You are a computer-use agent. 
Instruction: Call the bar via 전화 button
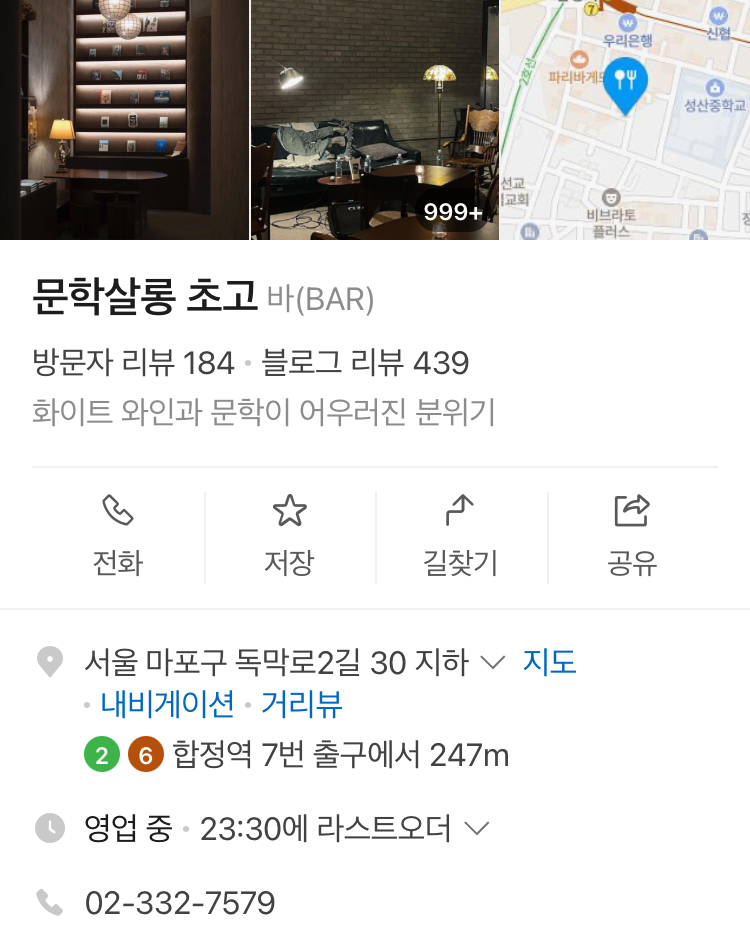[118, 537]
